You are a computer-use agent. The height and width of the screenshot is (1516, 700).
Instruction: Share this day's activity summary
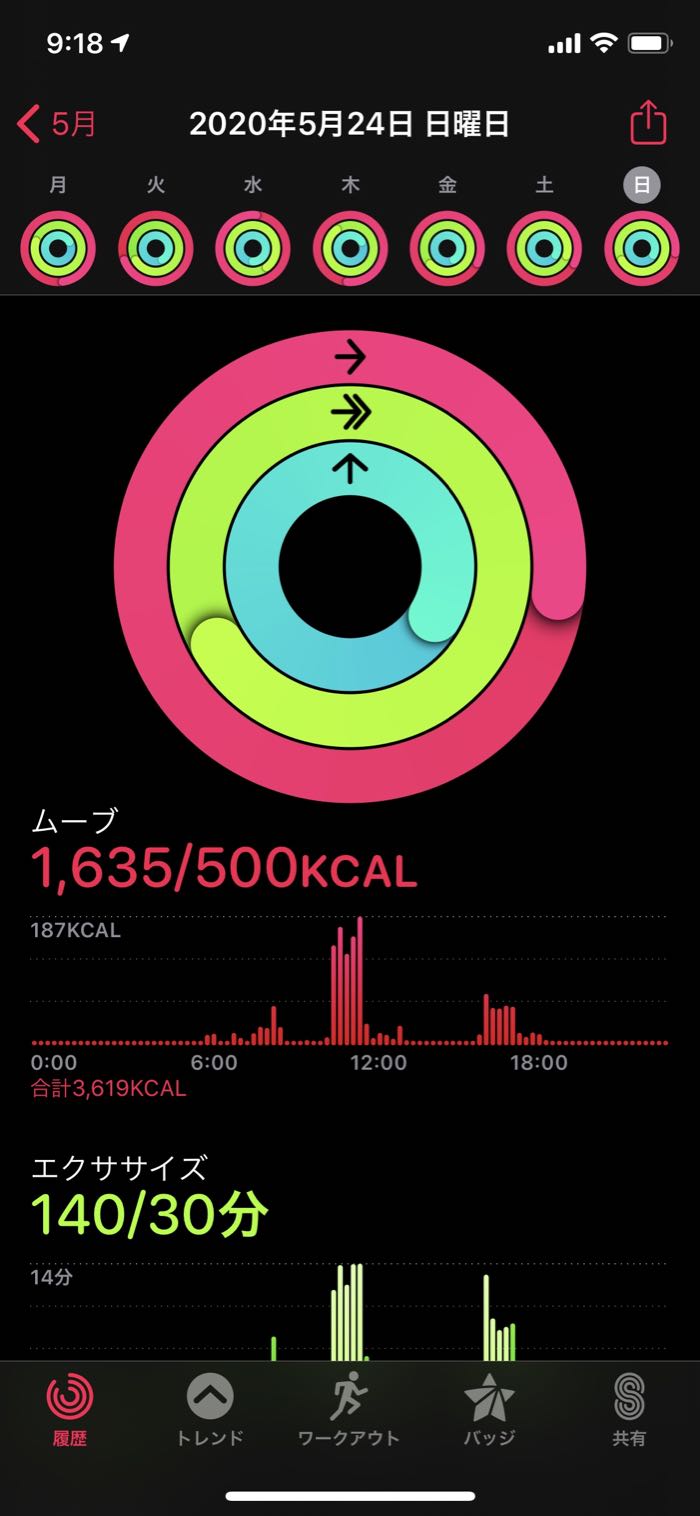pos(647,124)
